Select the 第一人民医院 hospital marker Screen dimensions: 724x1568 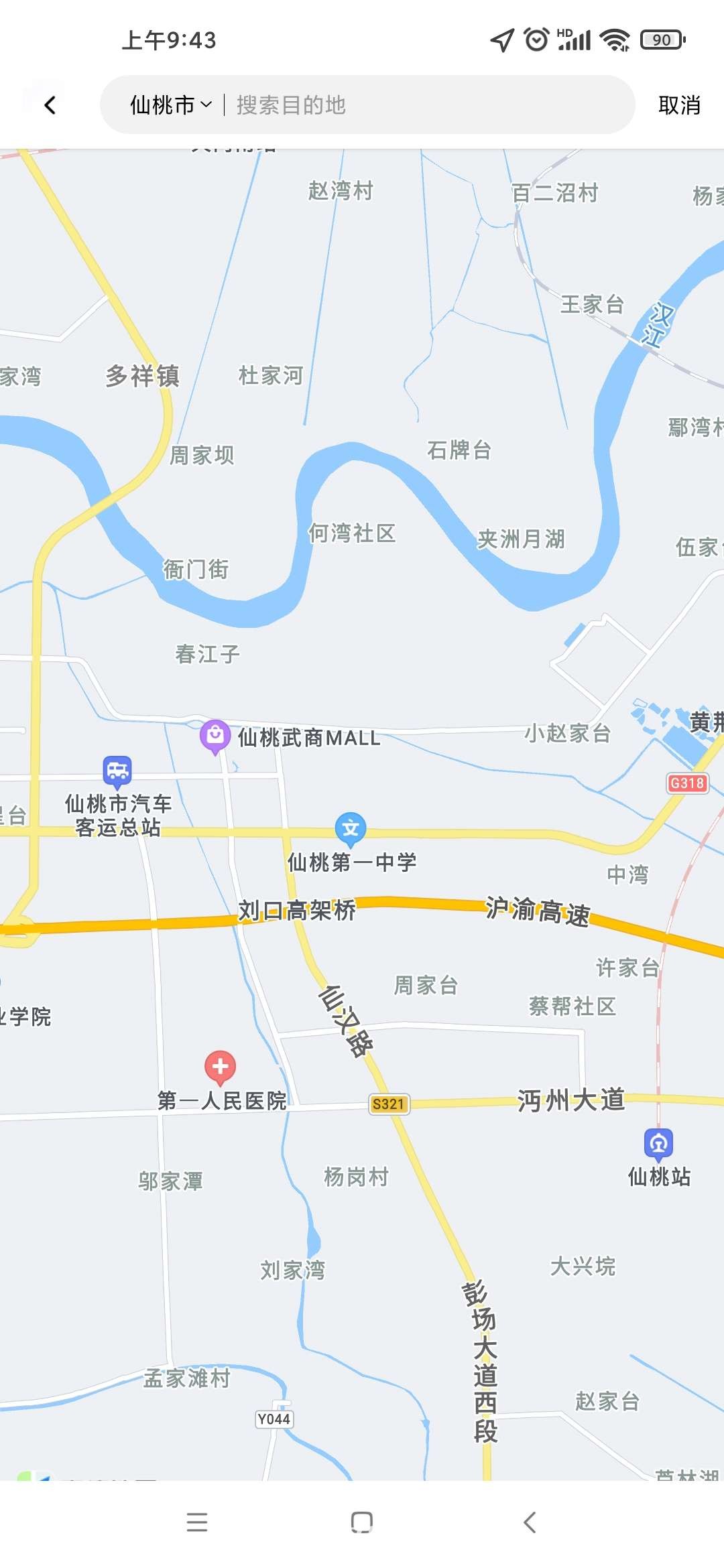(x=220, y=1066)
